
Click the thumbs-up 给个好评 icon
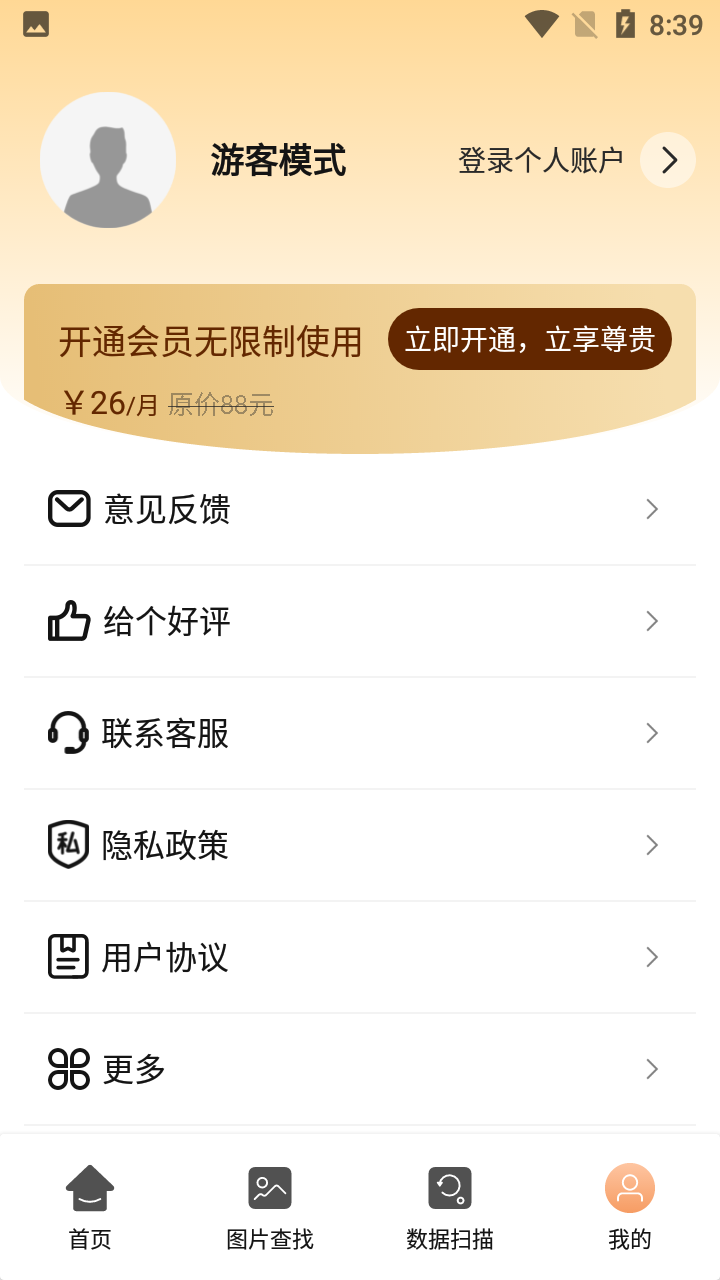click(67, 621)
